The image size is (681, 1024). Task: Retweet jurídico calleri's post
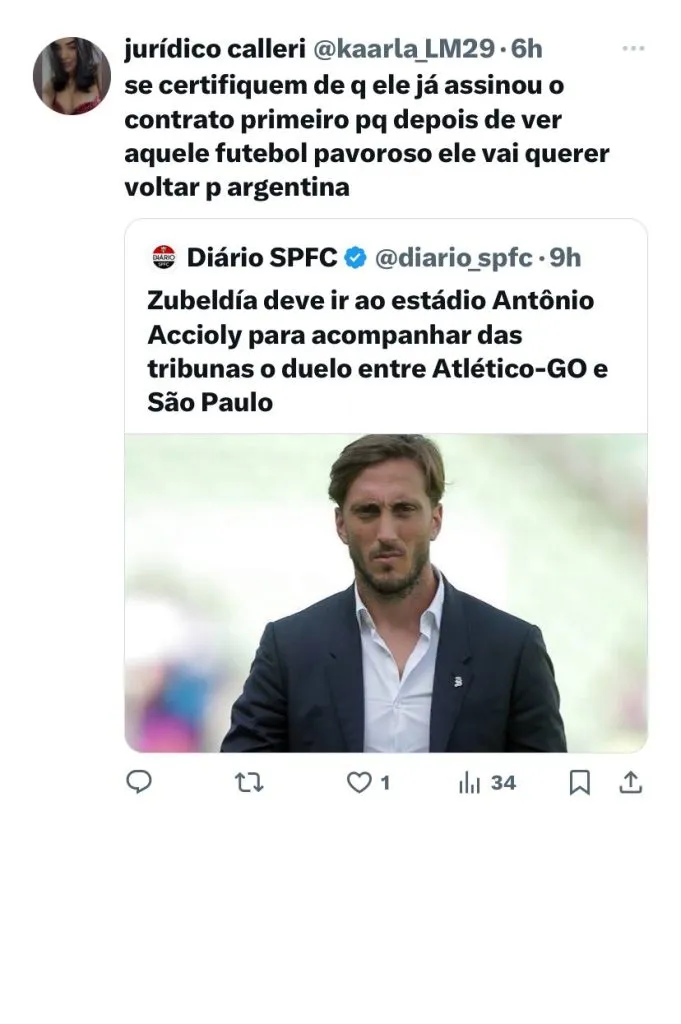(248, 783)
